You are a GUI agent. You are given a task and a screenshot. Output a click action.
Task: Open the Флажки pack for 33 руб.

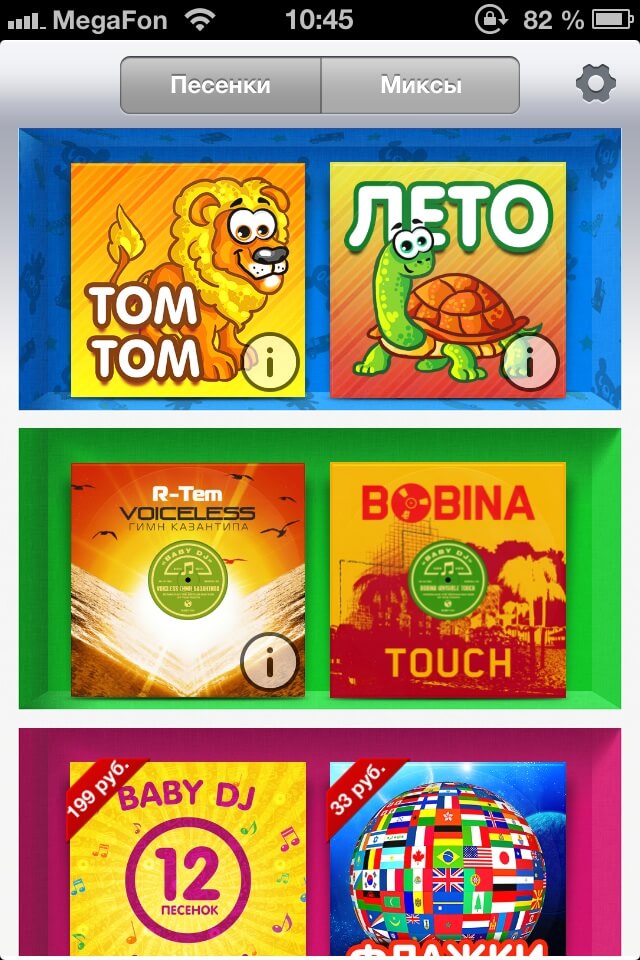447,860
